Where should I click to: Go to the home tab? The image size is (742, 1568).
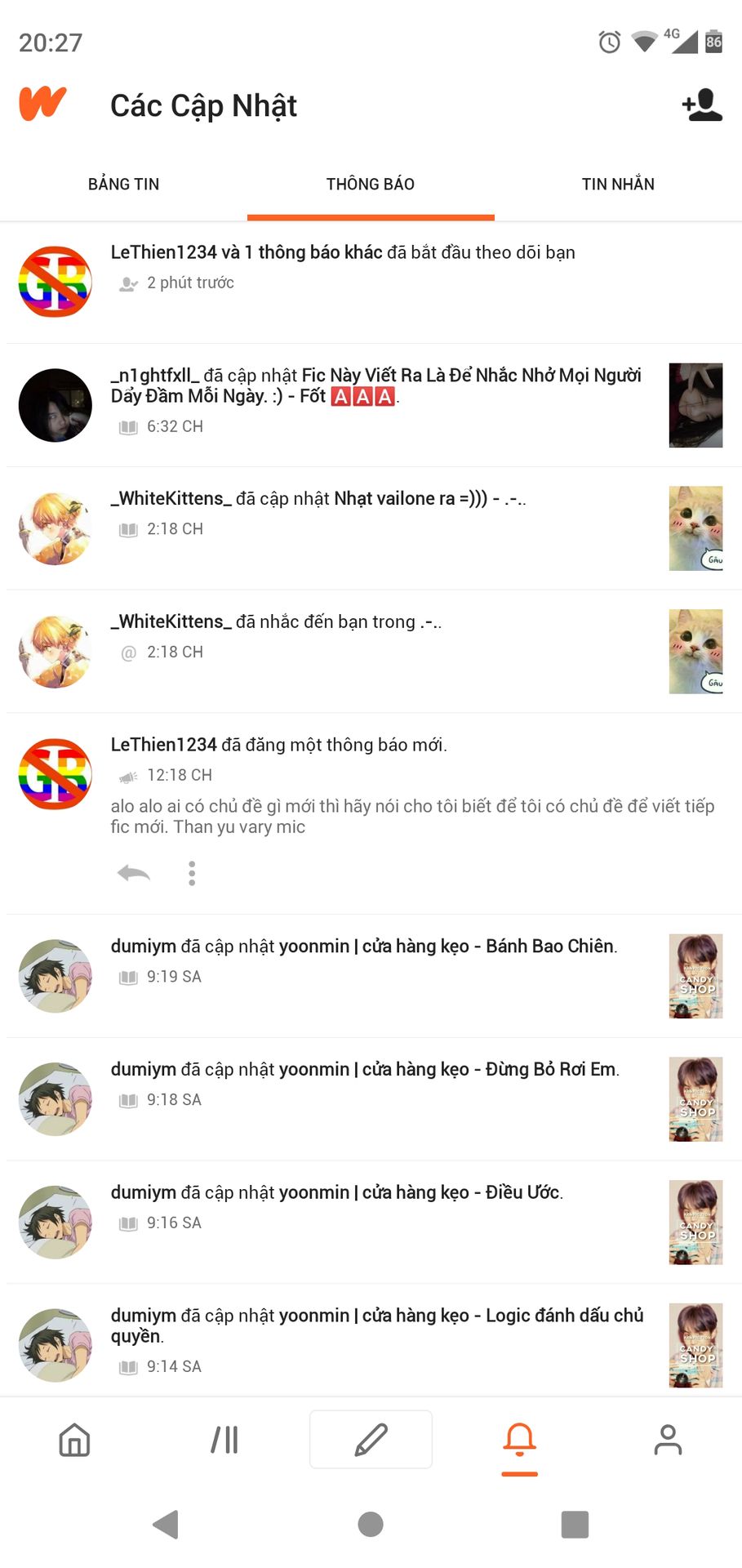[74, 1440]
